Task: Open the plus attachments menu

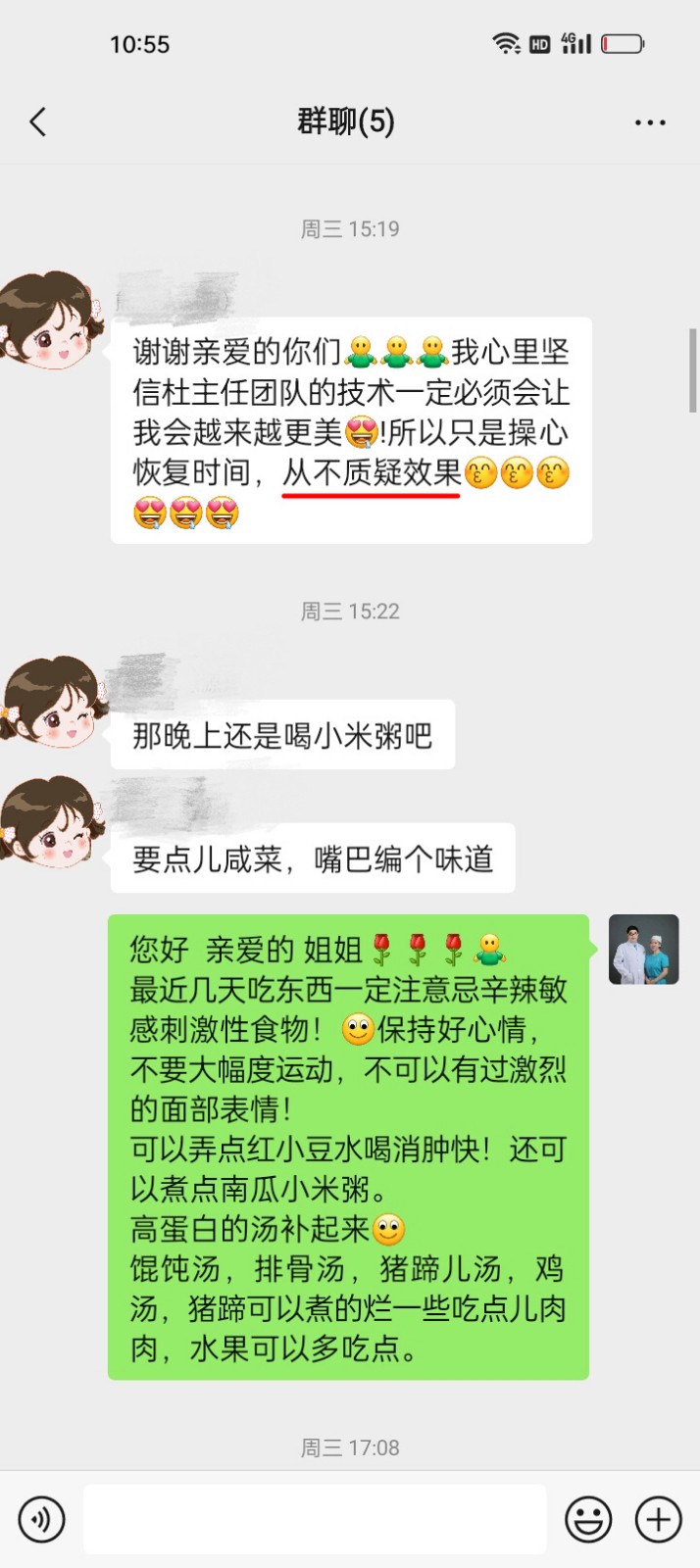Action: [x=659, y=1519]
